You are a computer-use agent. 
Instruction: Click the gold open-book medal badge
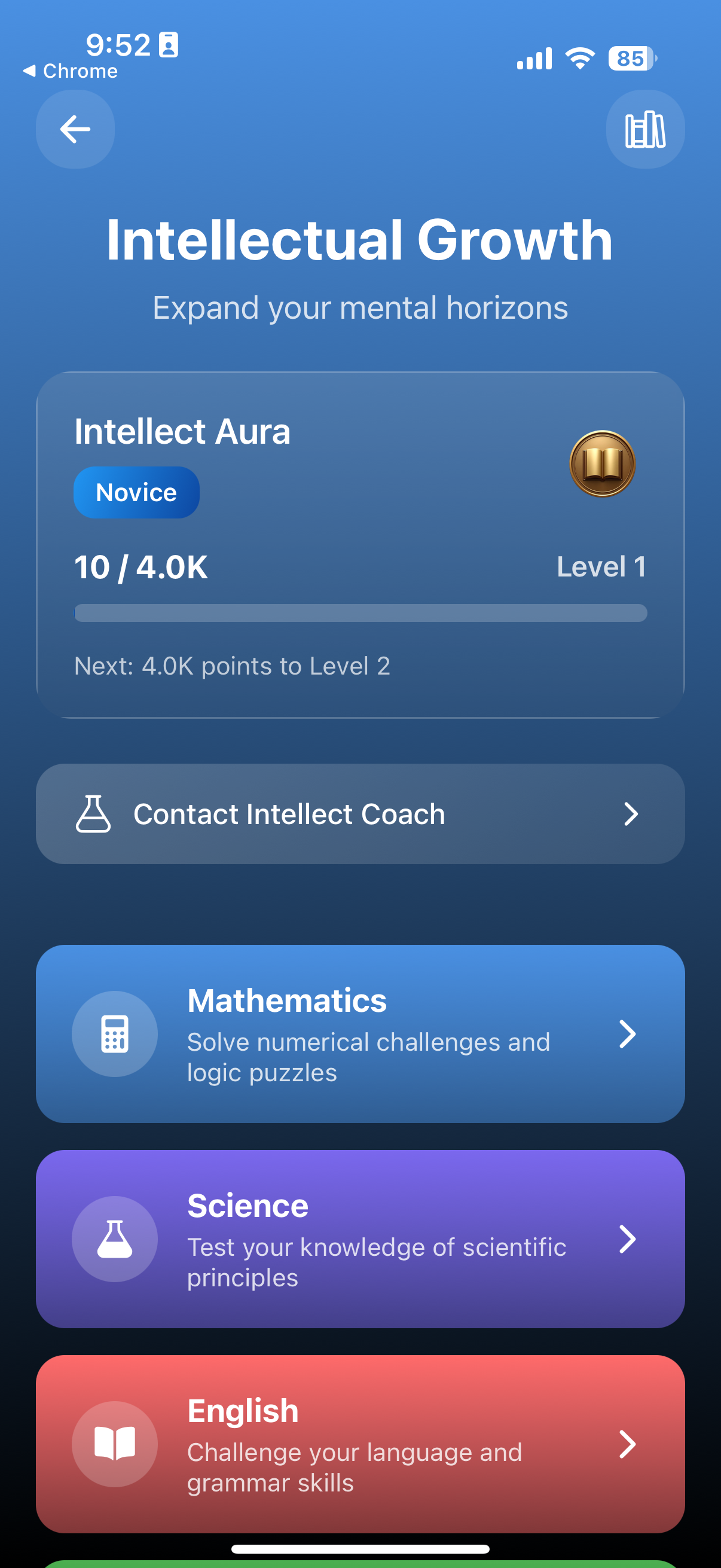pos(603,463)
